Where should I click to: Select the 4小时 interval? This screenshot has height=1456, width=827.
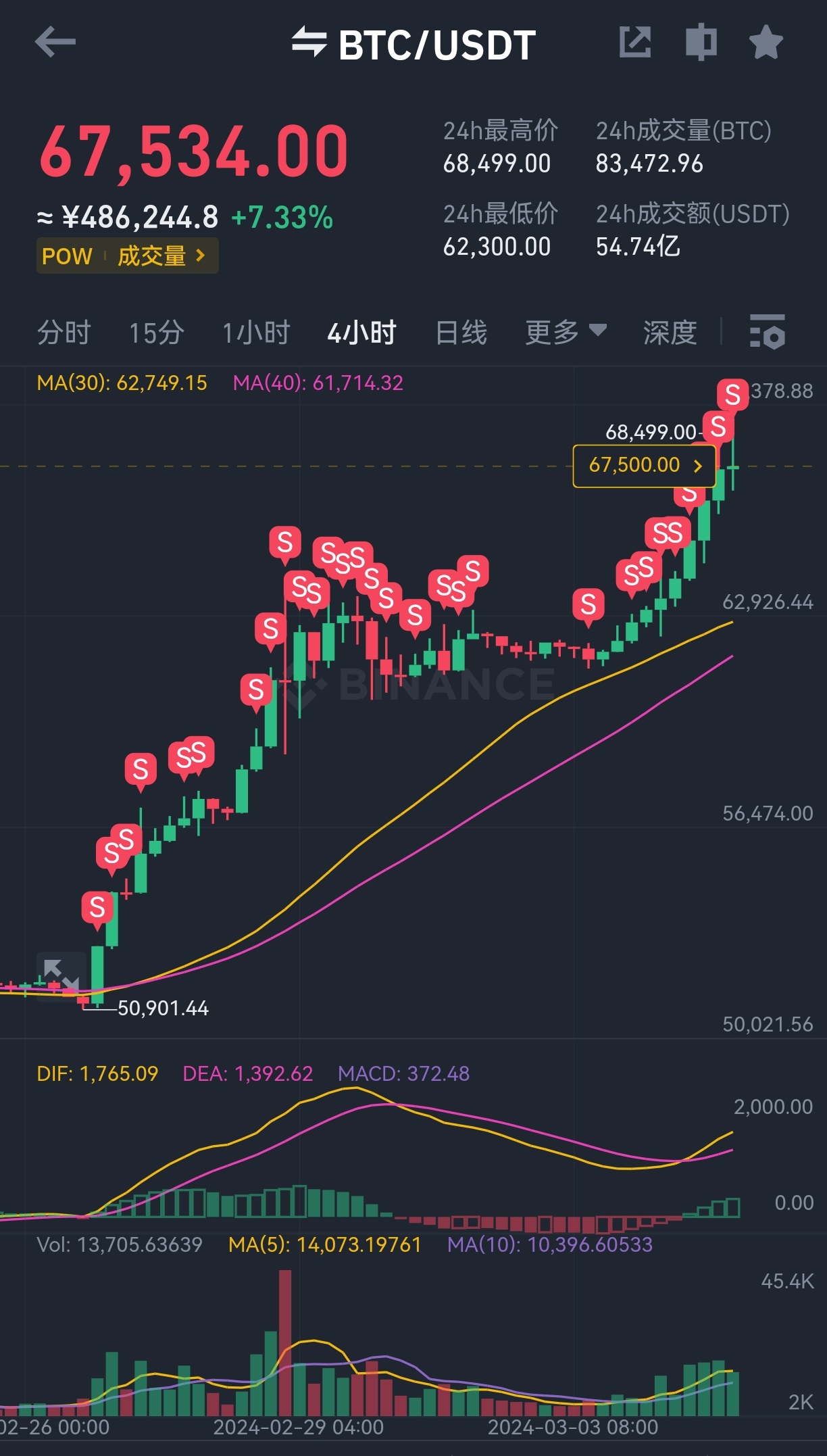pos(361,333)
